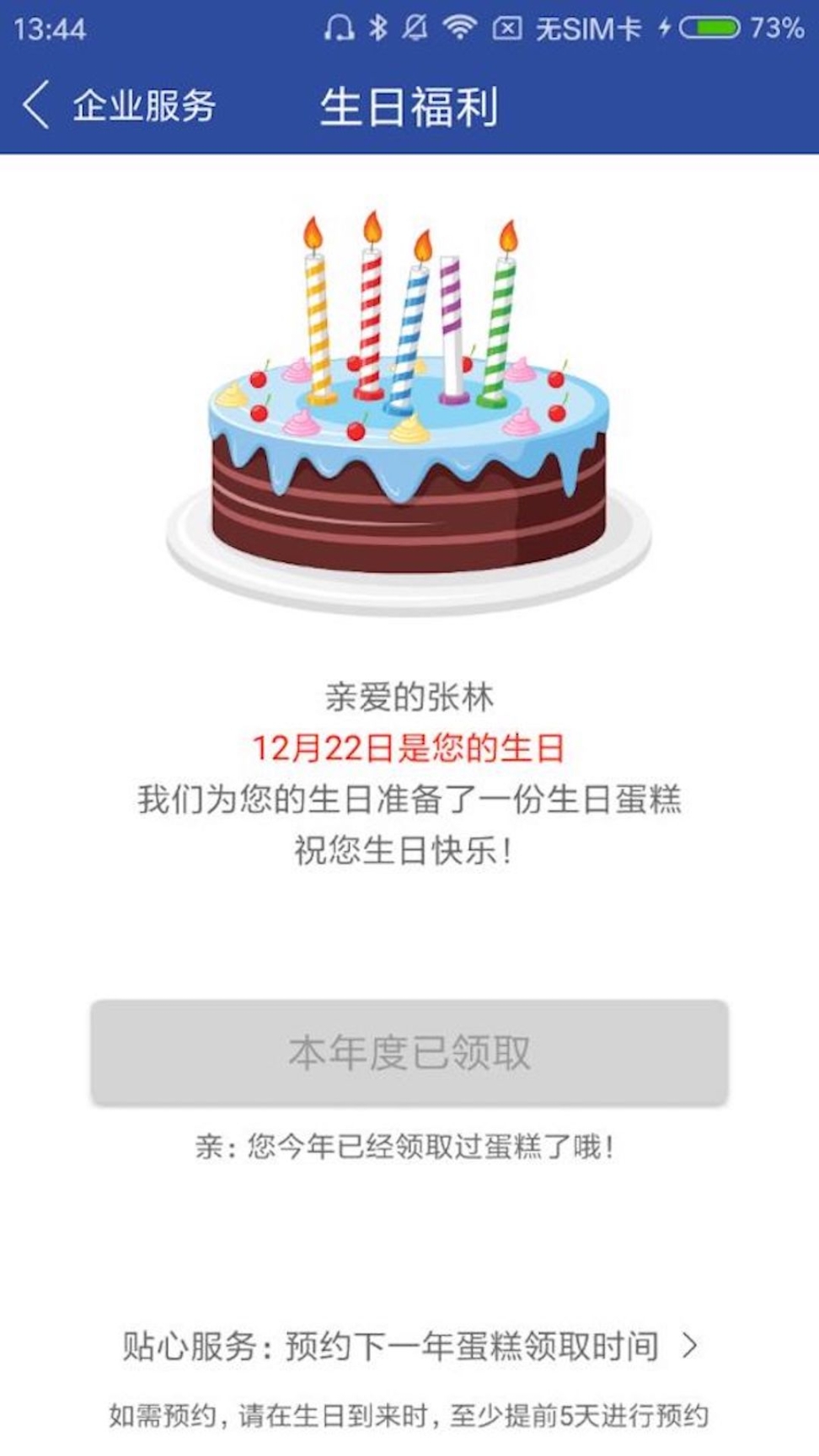Tap the disabled 本年度已领取 button
This screenshot has height=1456, width=819.
(409, 1047)
